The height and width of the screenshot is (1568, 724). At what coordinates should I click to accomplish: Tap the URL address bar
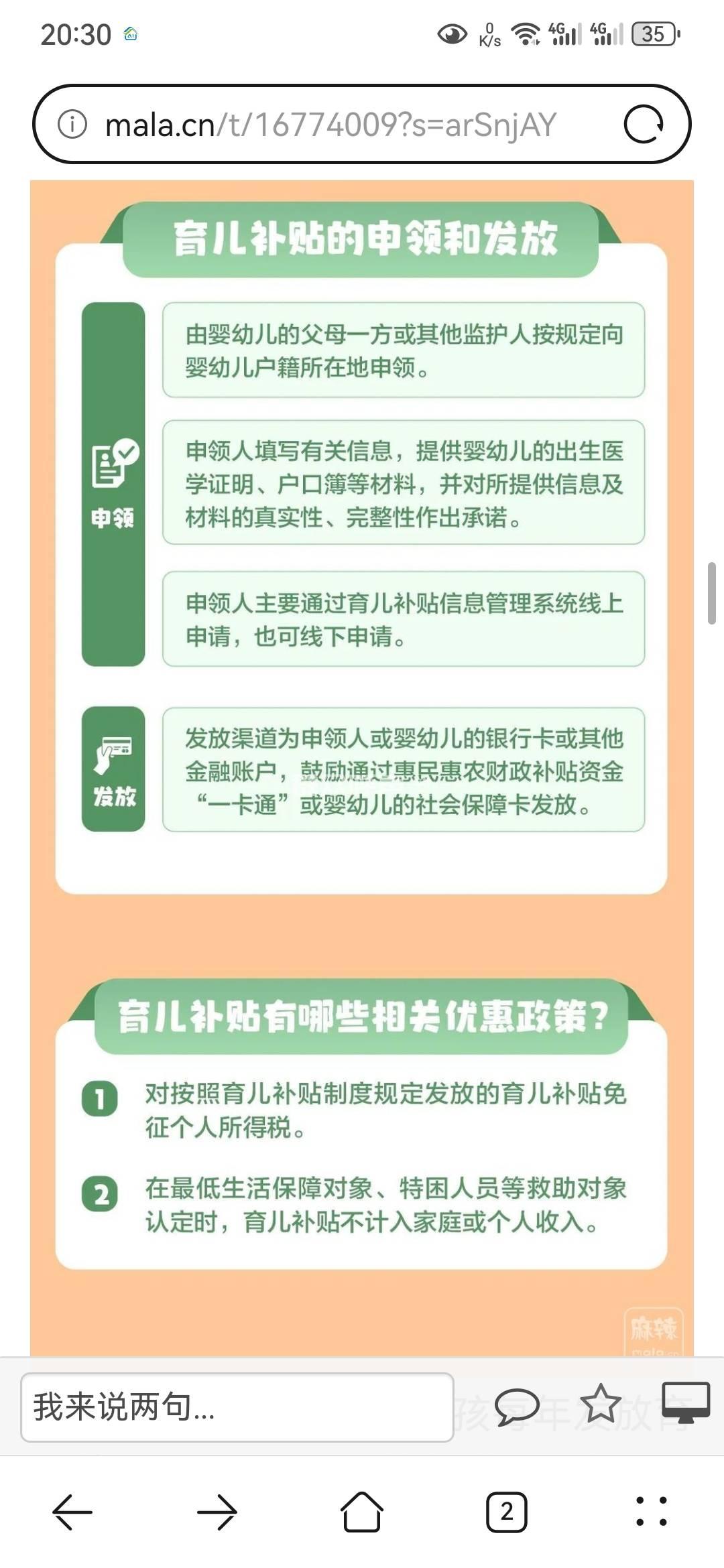[x=332, y=125]
